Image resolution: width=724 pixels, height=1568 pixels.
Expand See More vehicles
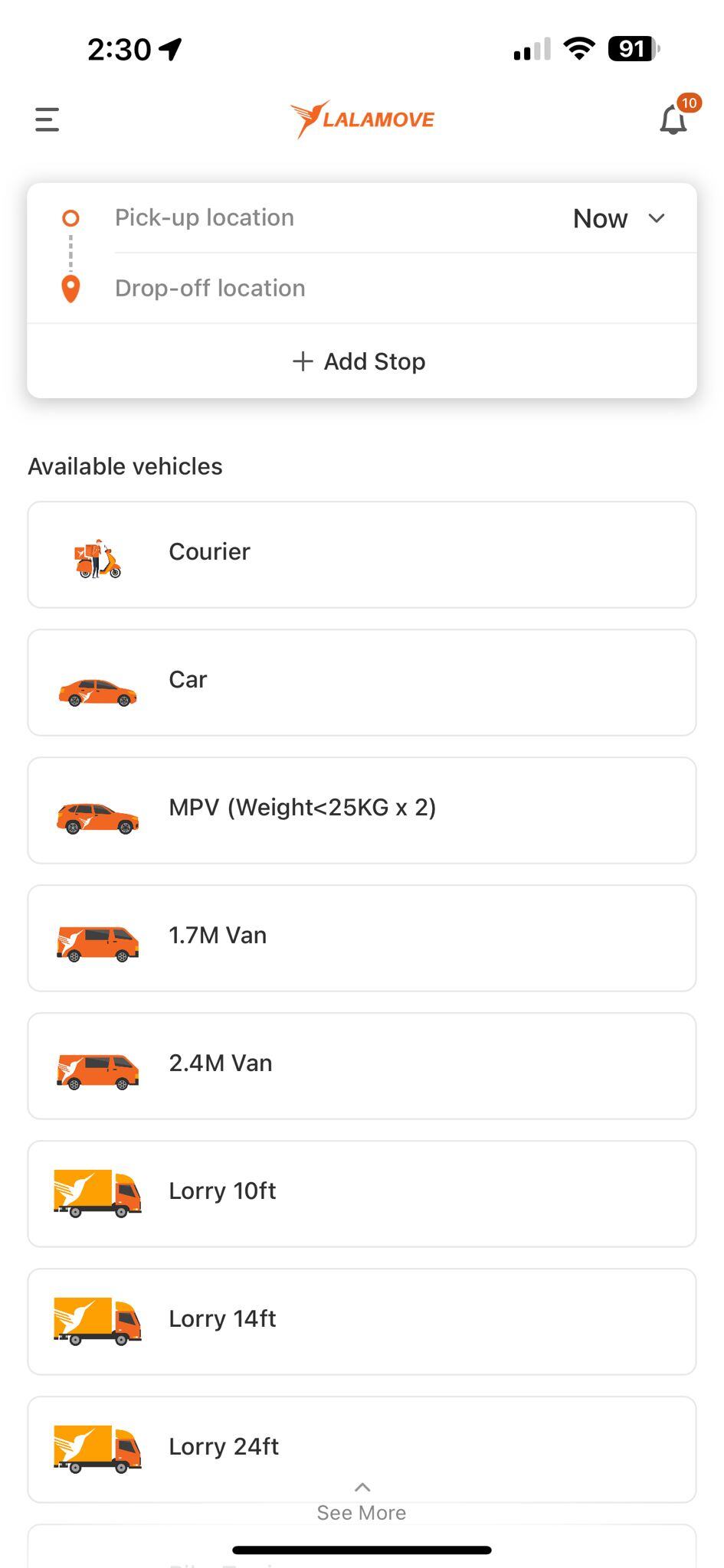click(x=362, y=1502)
